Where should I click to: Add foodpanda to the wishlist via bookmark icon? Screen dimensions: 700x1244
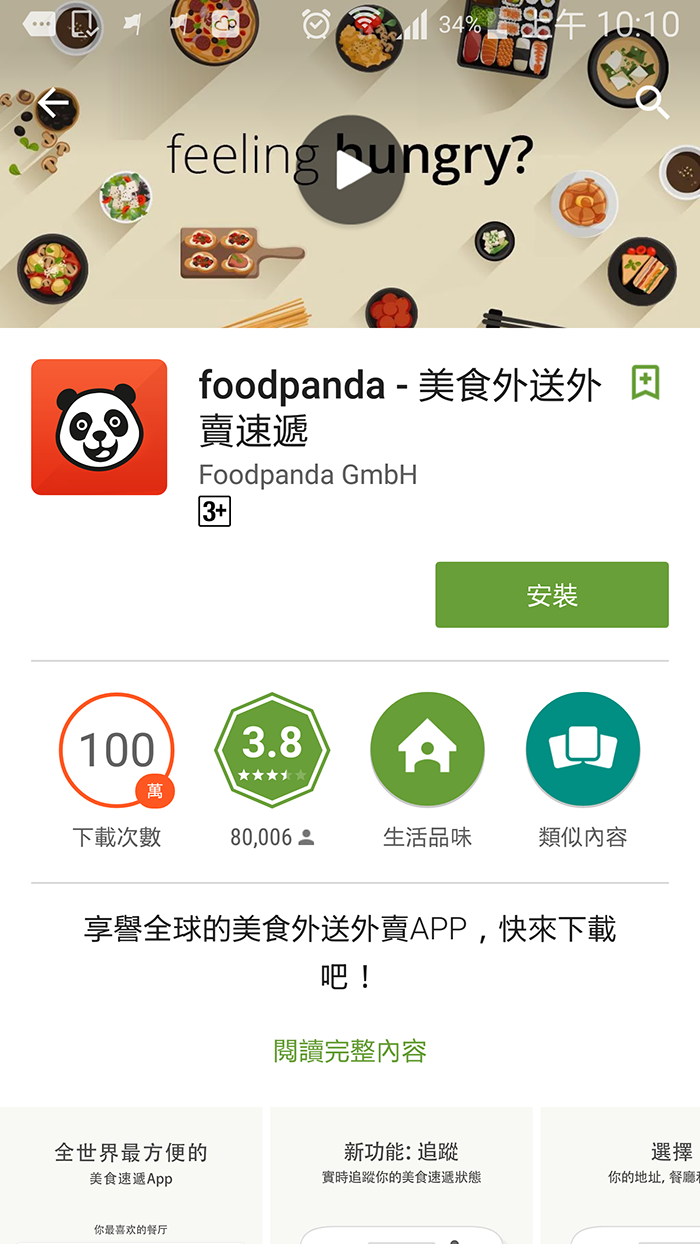pos(645,383)
